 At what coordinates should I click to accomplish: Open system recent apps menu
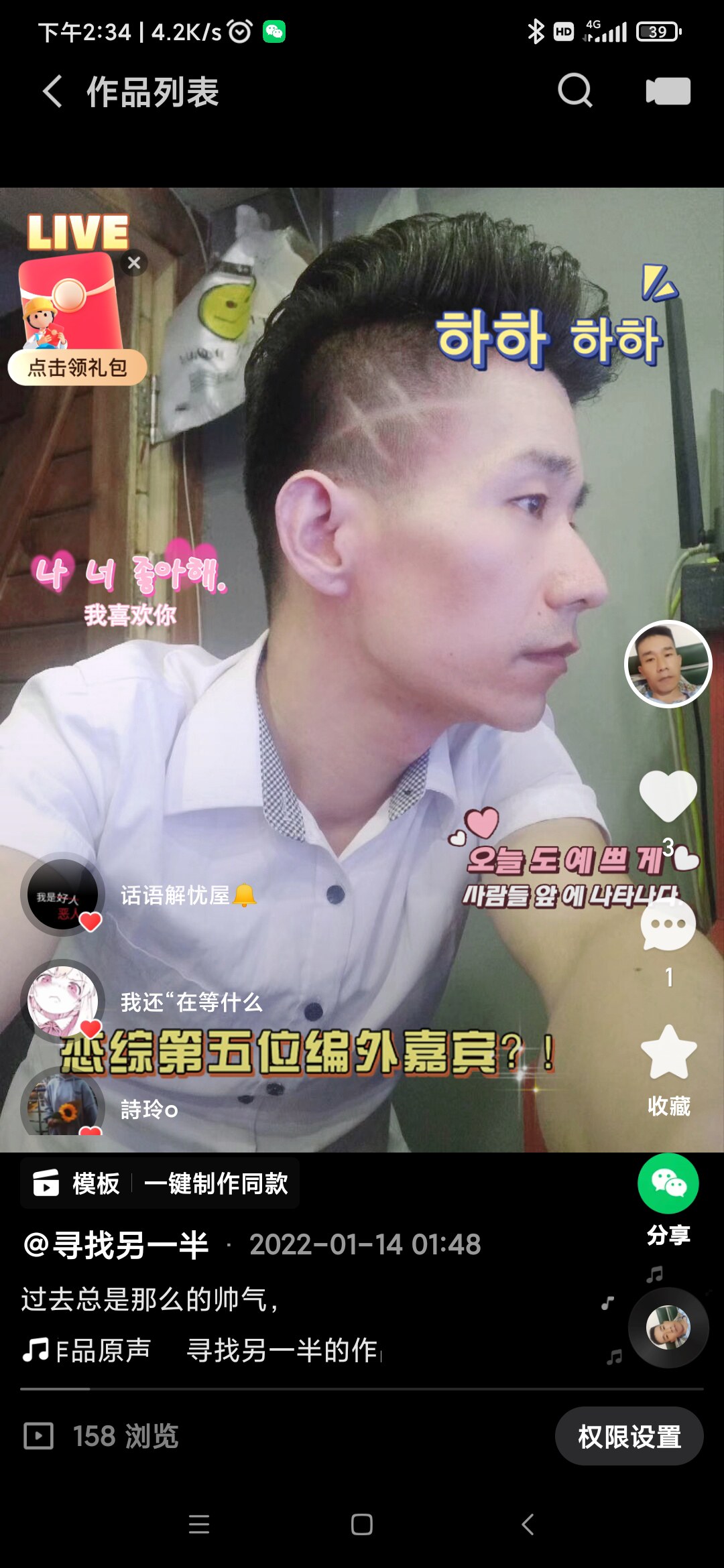point(199,1524)
